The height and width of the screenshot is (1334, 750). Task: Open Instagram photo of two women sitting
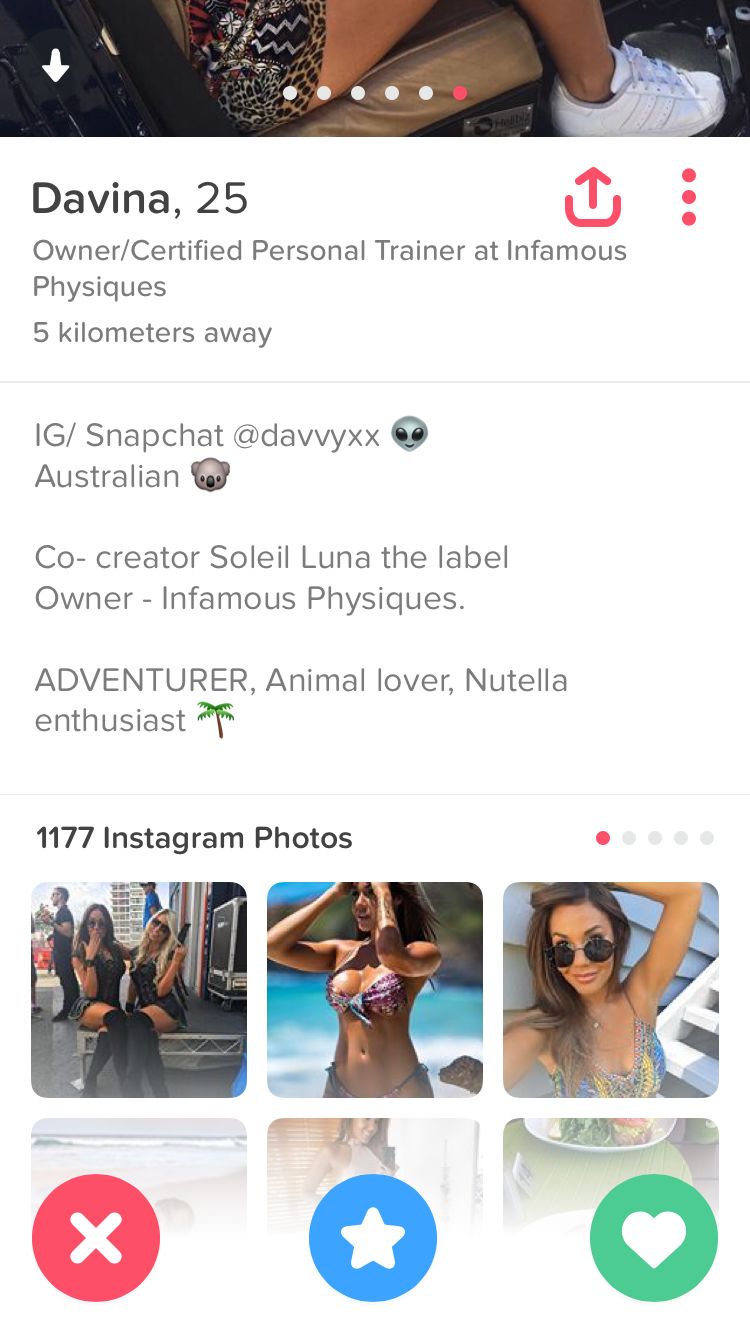(139, 989)
